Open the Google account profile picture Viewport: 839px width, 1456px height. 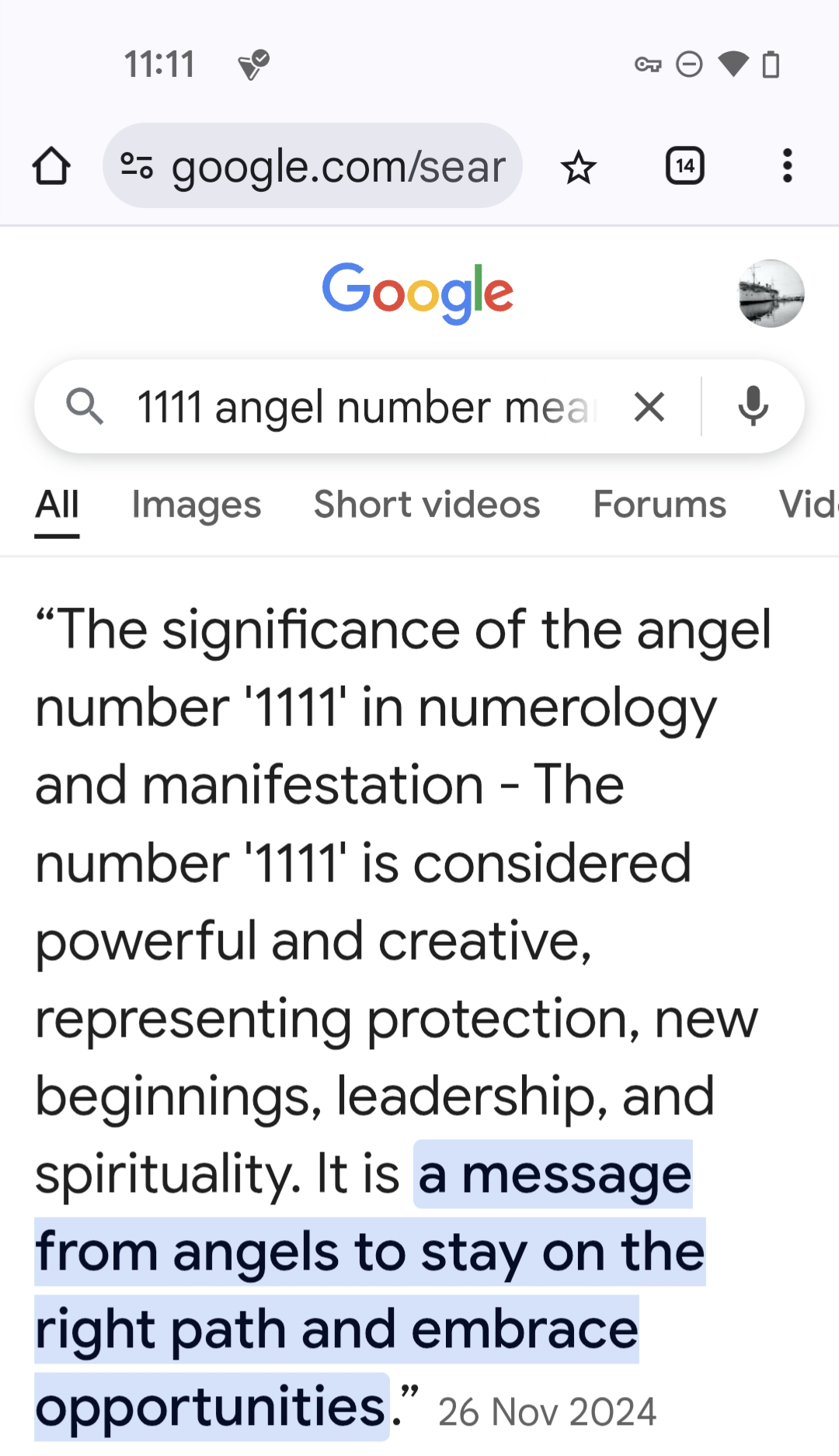pos(770,294)
